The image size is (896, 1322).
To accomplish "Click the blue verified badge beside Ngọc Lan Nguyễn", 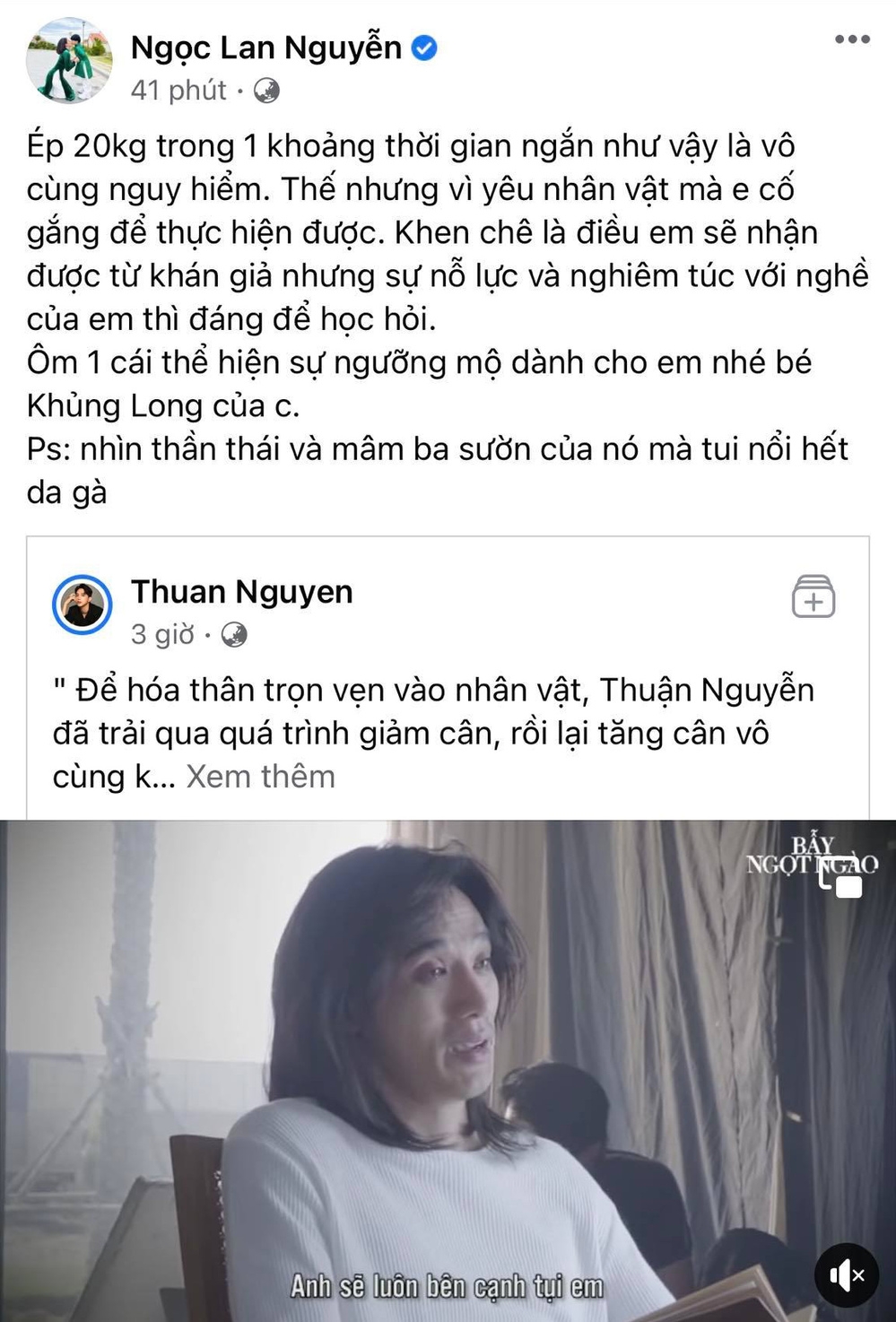I will [424, 48].
